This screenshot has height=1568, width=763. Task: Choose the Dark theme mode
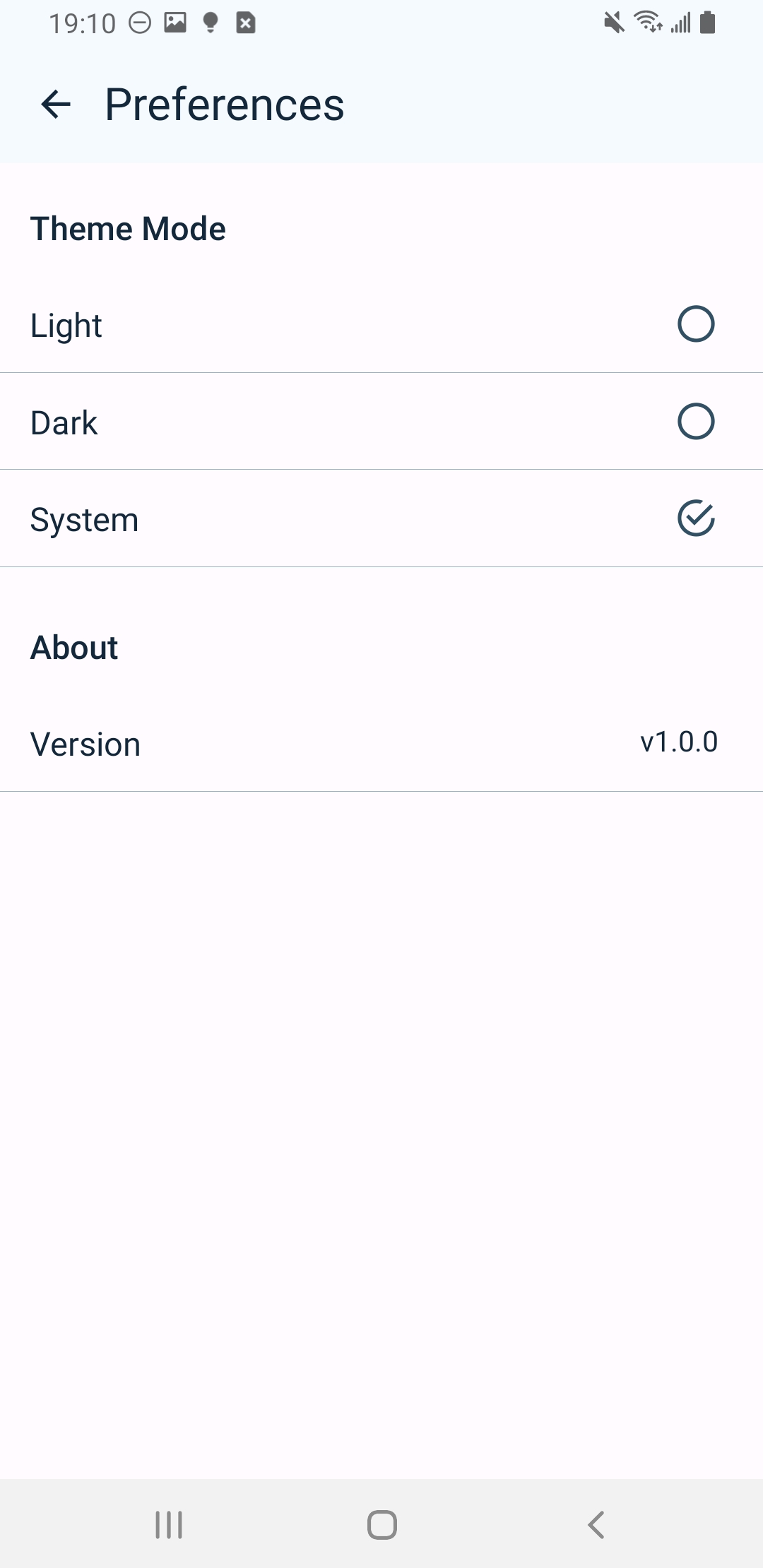pyautogui.click(x=695, y=422)
